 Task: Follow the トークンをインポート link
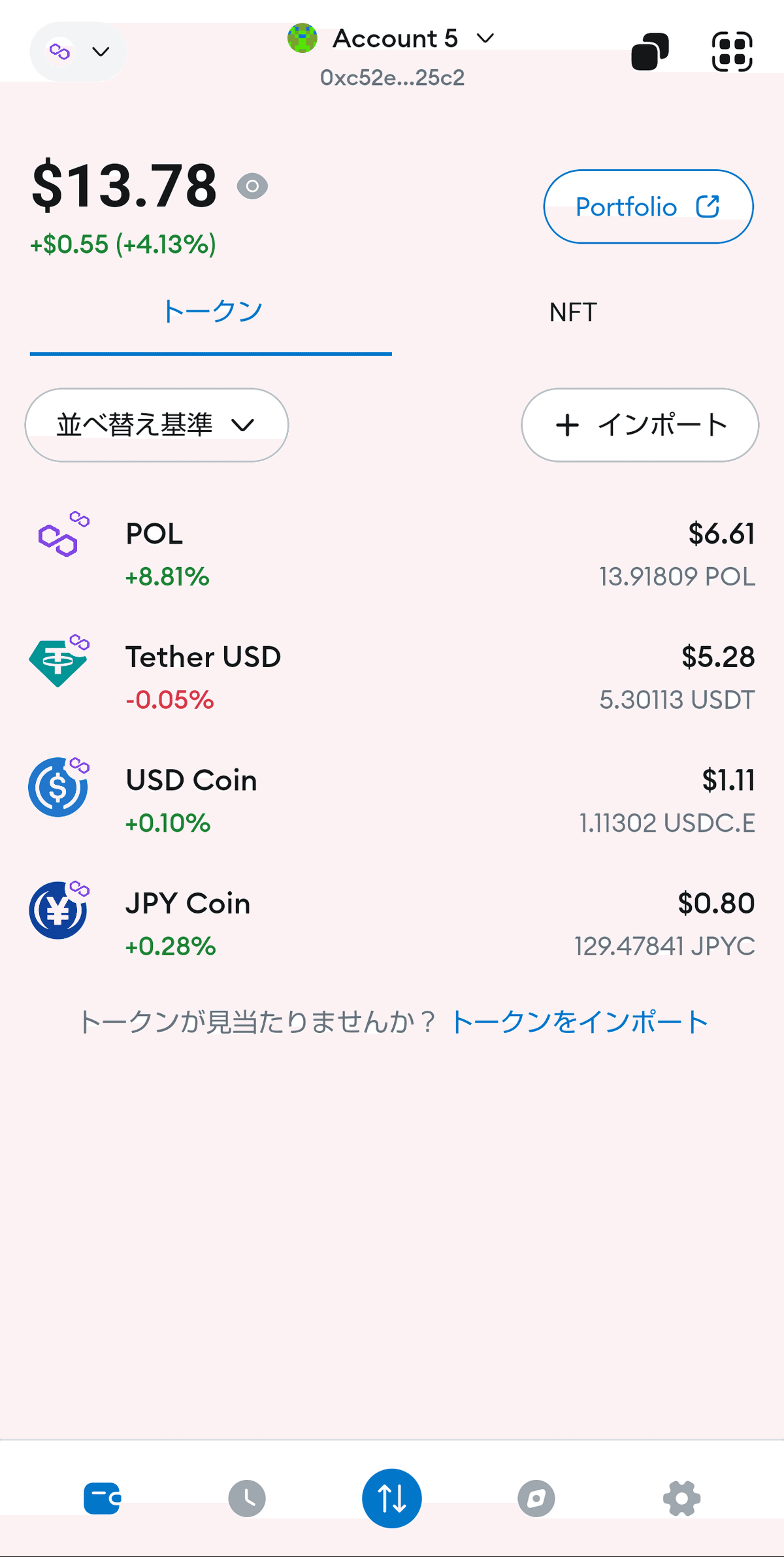coord(579,1022)
